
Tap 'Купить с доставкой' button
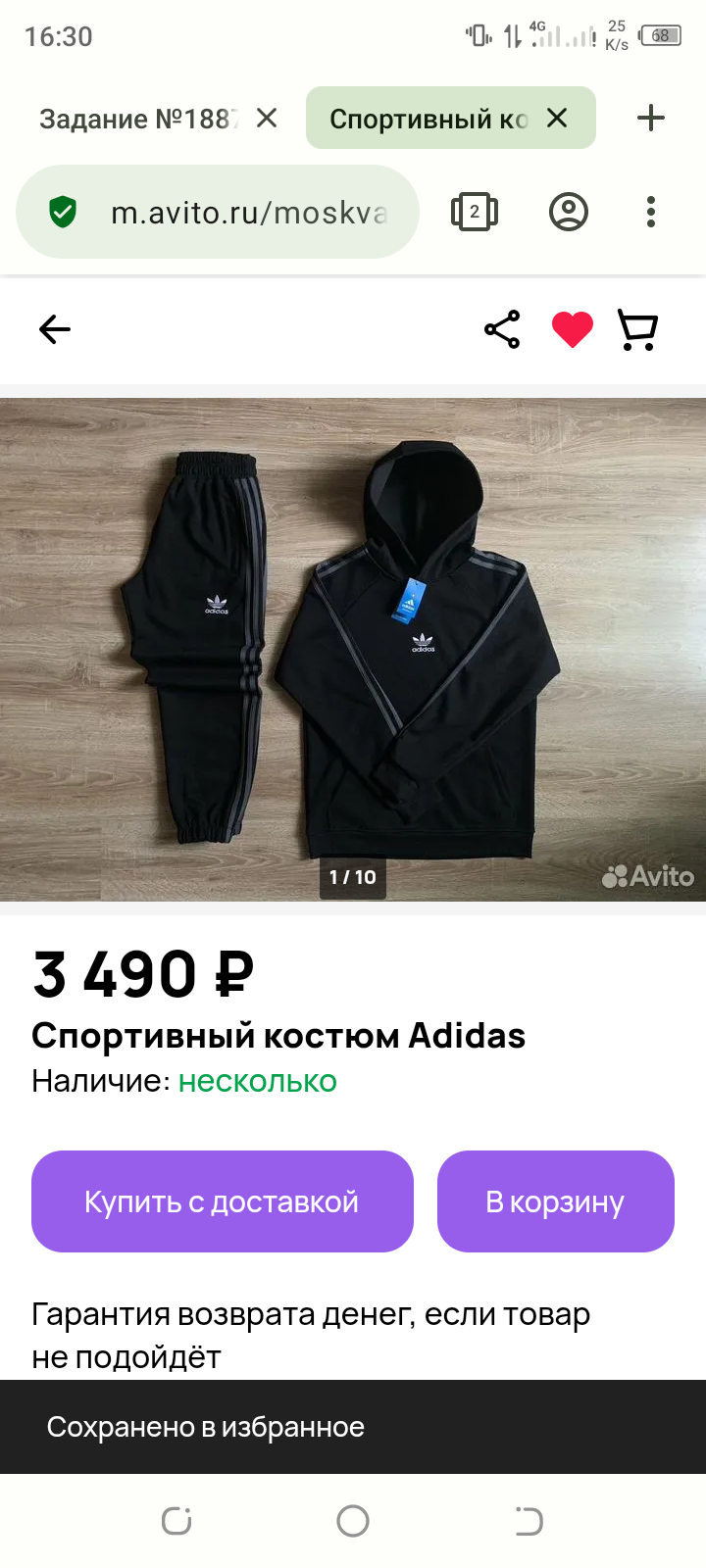click(223, 1200)
